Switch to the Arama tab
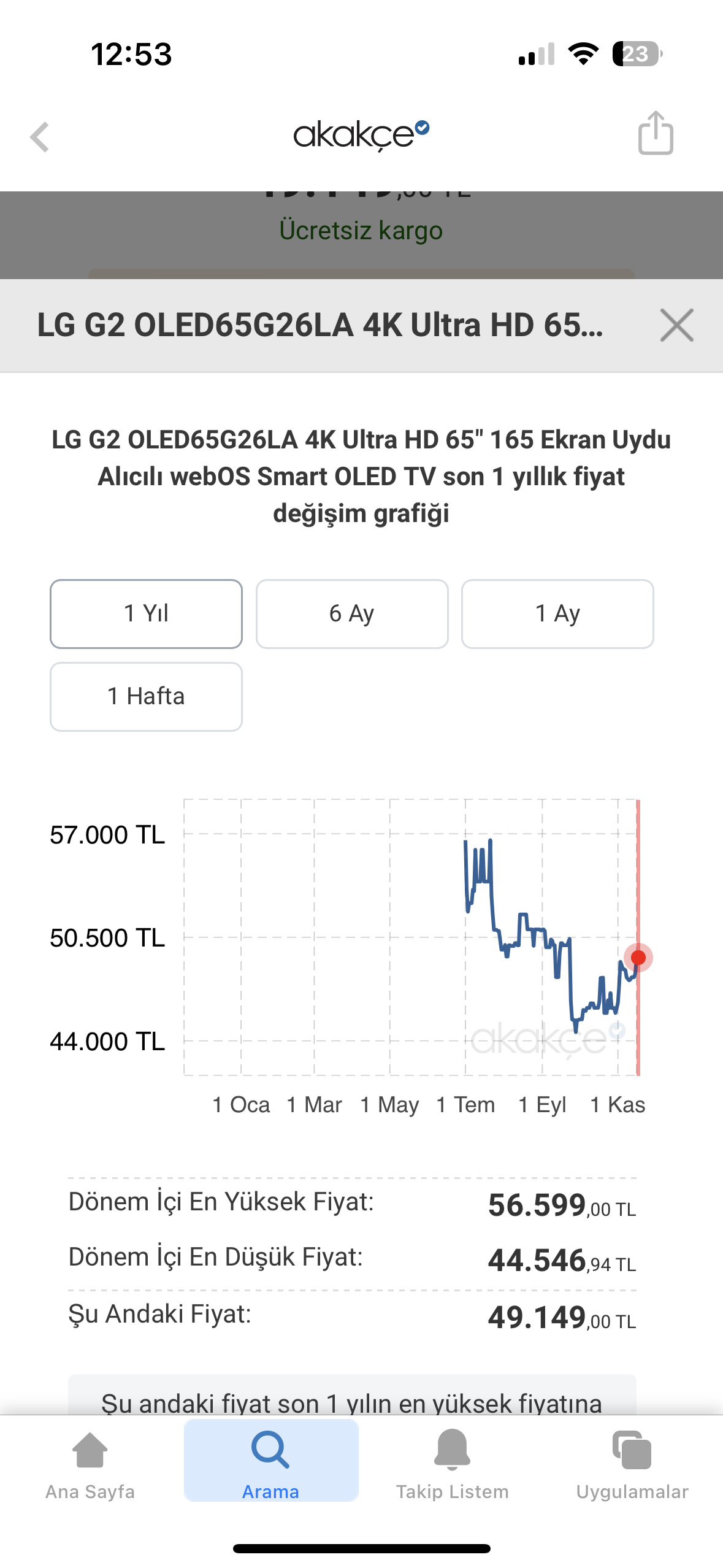This screenshot has height=1568, width=723. pyautogui.click(x=271, y=1461)
